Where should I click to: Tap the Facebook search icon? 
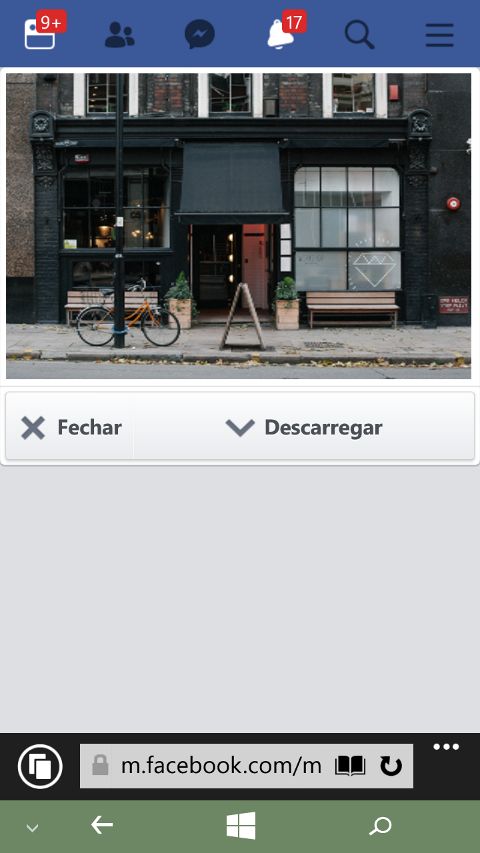360,35
